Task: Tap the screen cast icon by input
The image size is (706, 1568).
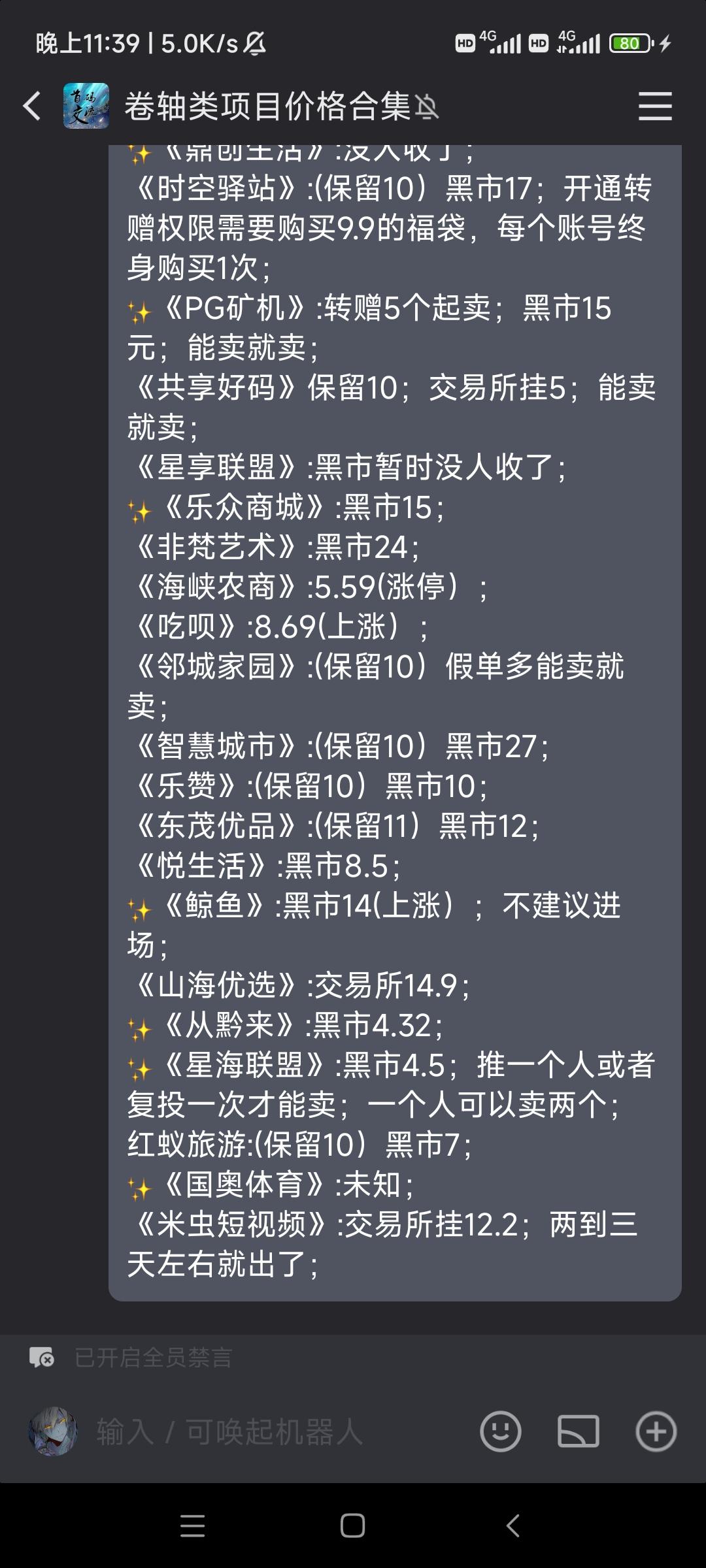Action: click(x=578, y=1432)
